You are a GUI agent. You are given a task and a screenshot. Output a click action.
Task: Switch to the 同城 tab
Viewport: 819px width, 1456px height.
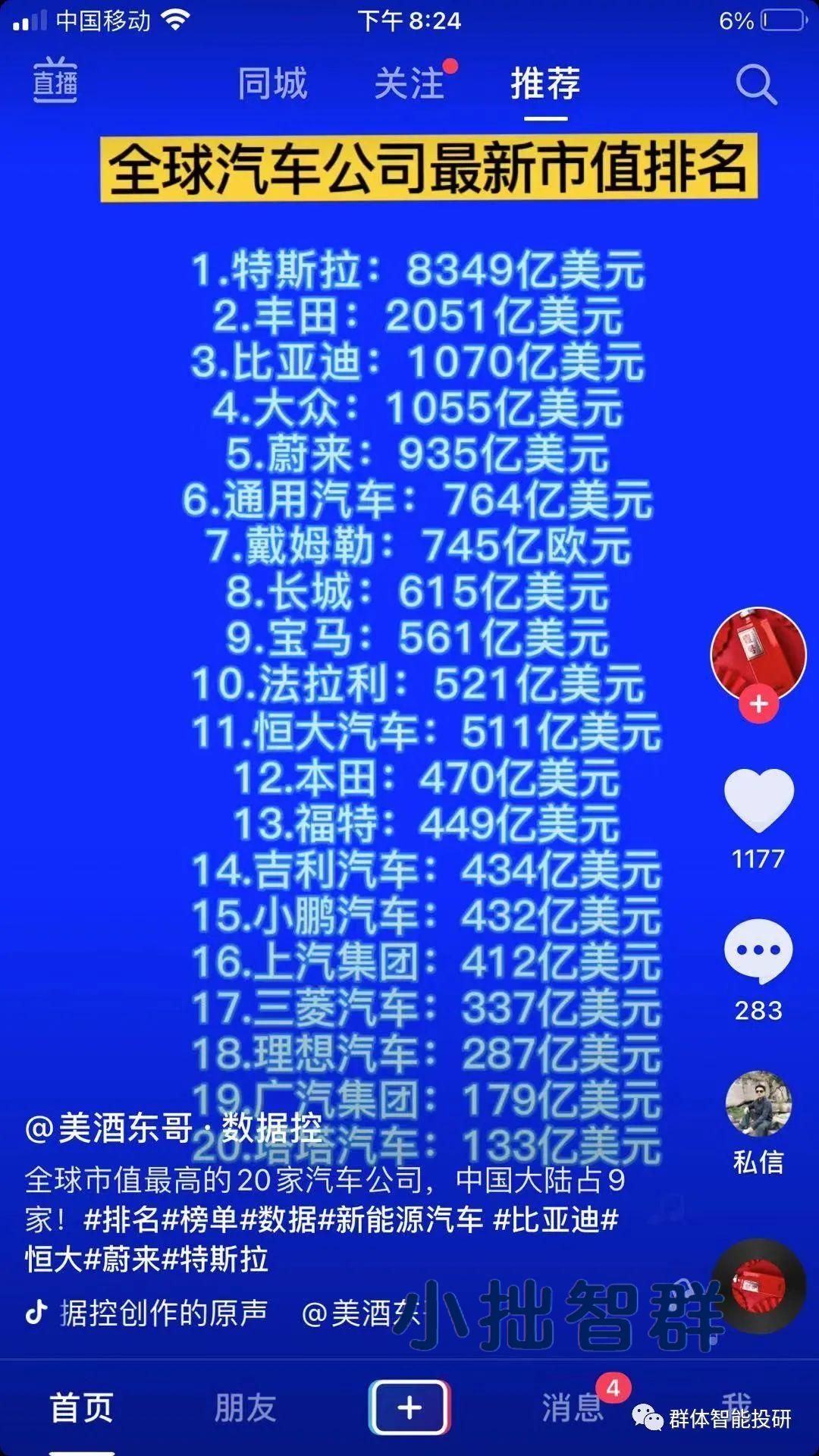tap(272, 83)
